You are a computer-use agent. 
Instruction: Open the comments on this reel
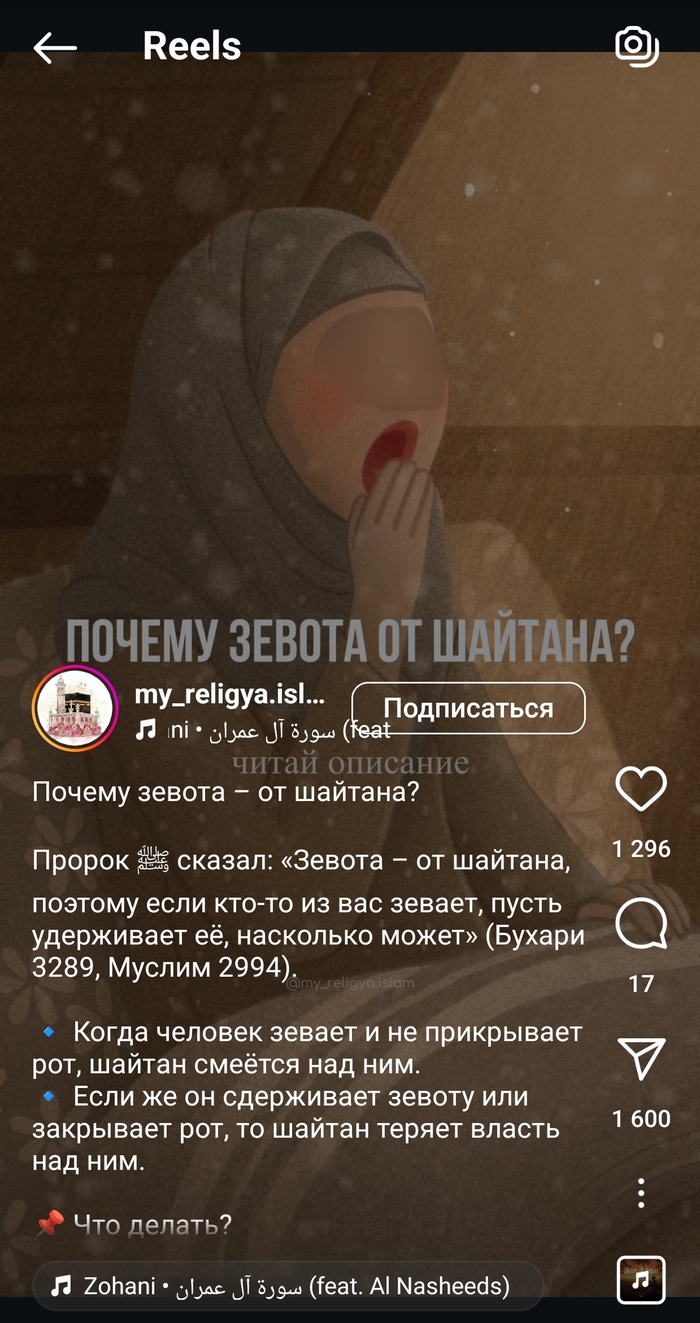pos(641,925)
